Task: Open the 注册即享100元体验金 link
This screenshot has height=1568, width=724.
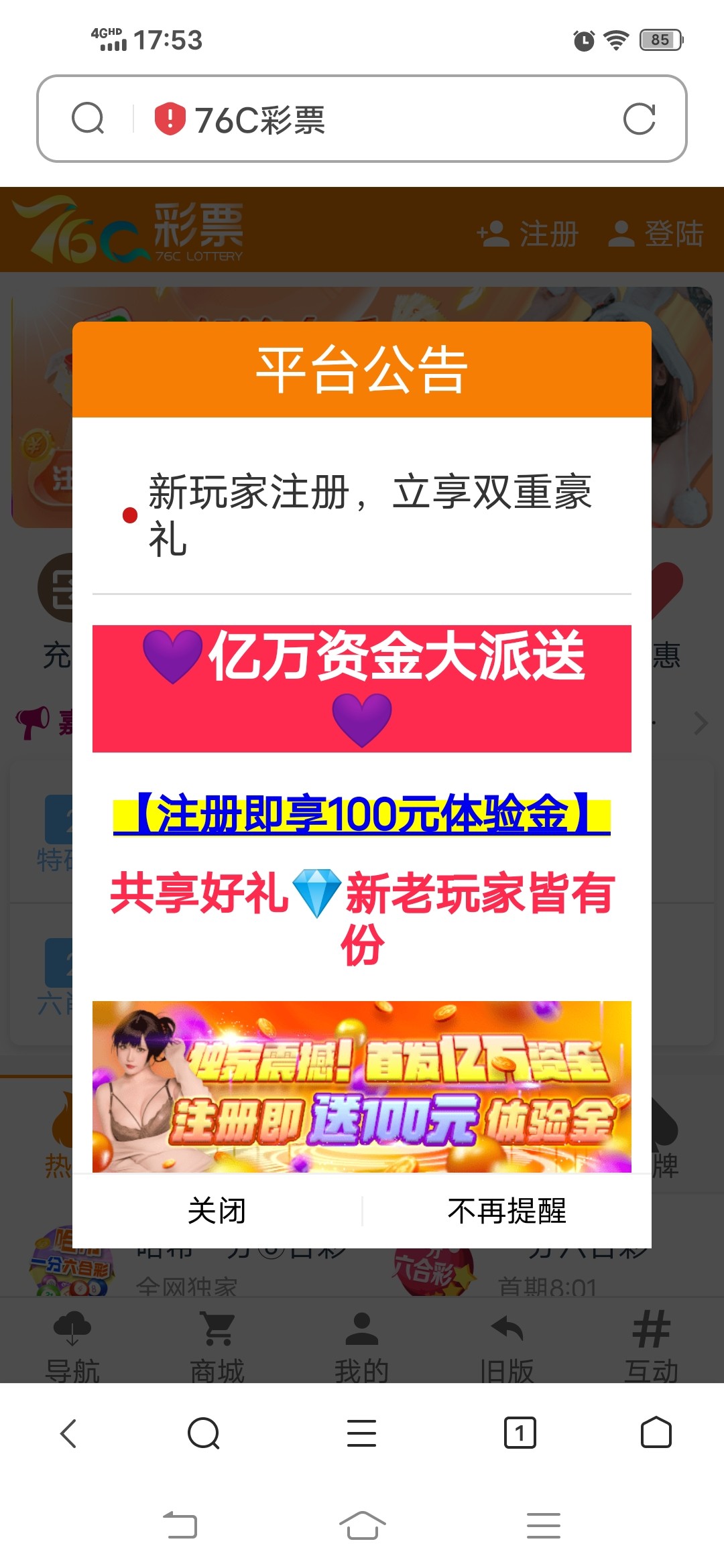Action: coord(362,814)
